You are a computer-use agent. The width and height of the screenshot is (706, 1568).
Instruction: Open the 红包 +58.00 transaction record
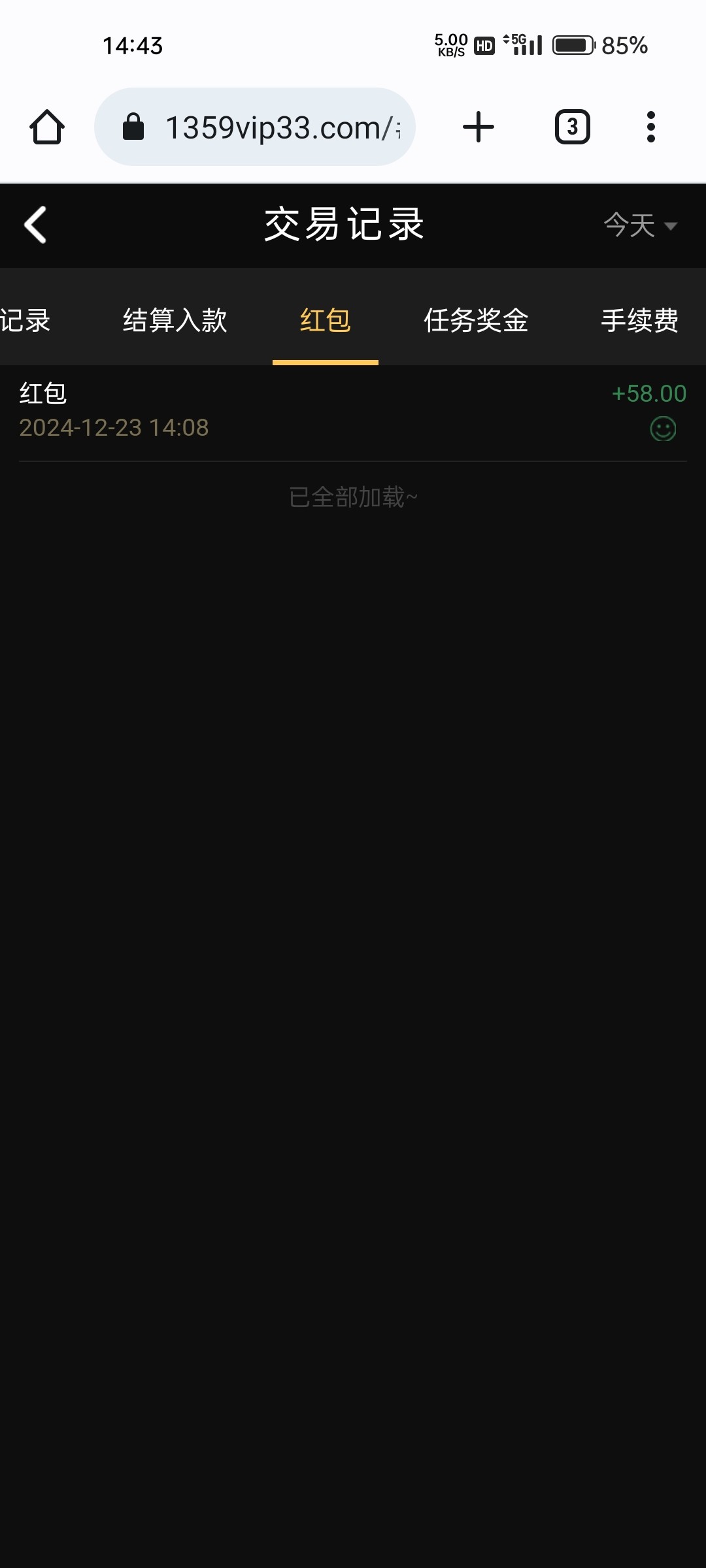tap(353, 411)
